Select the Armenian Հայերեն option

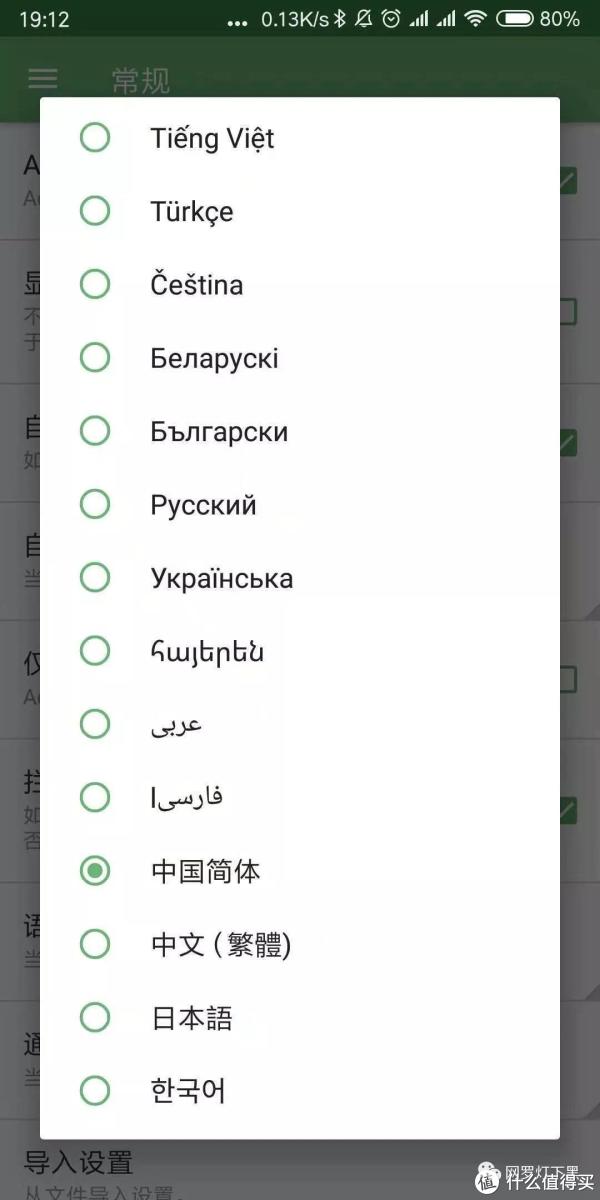pos(300,651)
